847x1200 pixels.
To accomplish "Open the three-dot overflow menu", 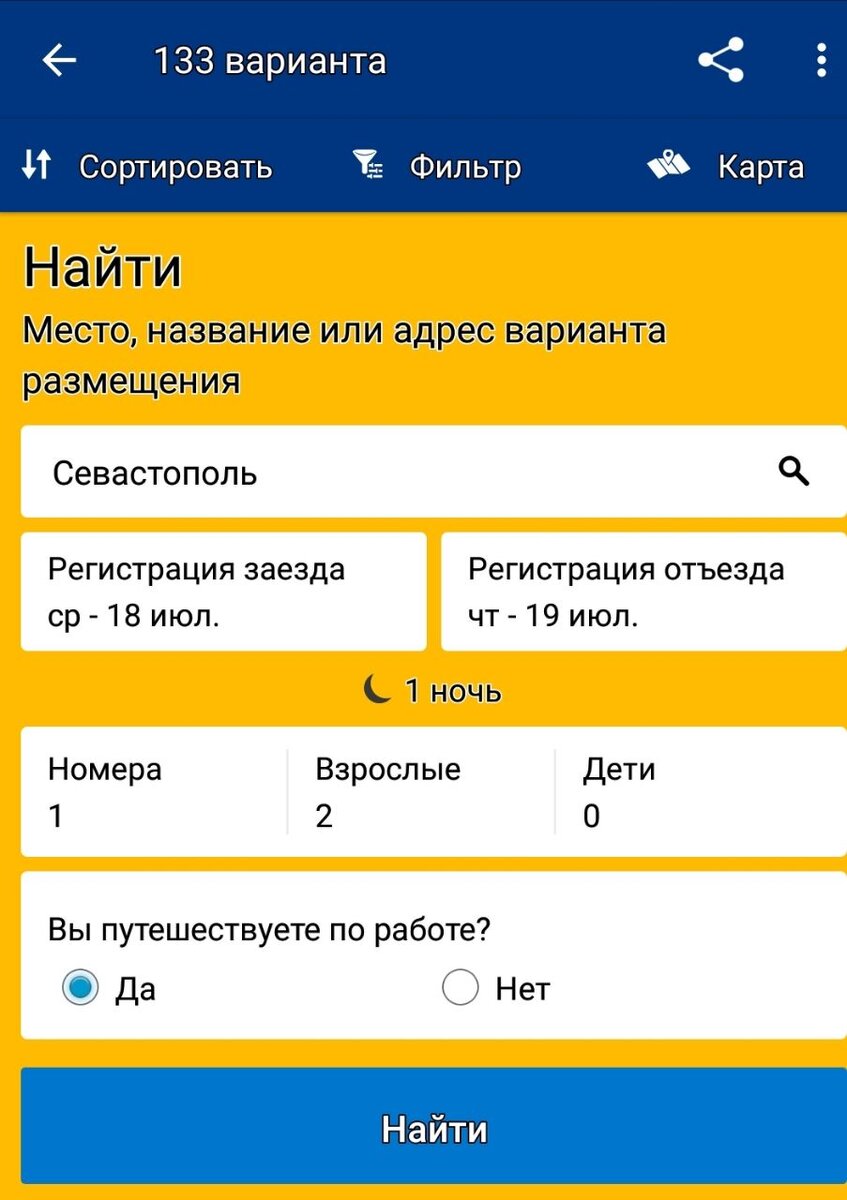I will click(x=823, y=60).
